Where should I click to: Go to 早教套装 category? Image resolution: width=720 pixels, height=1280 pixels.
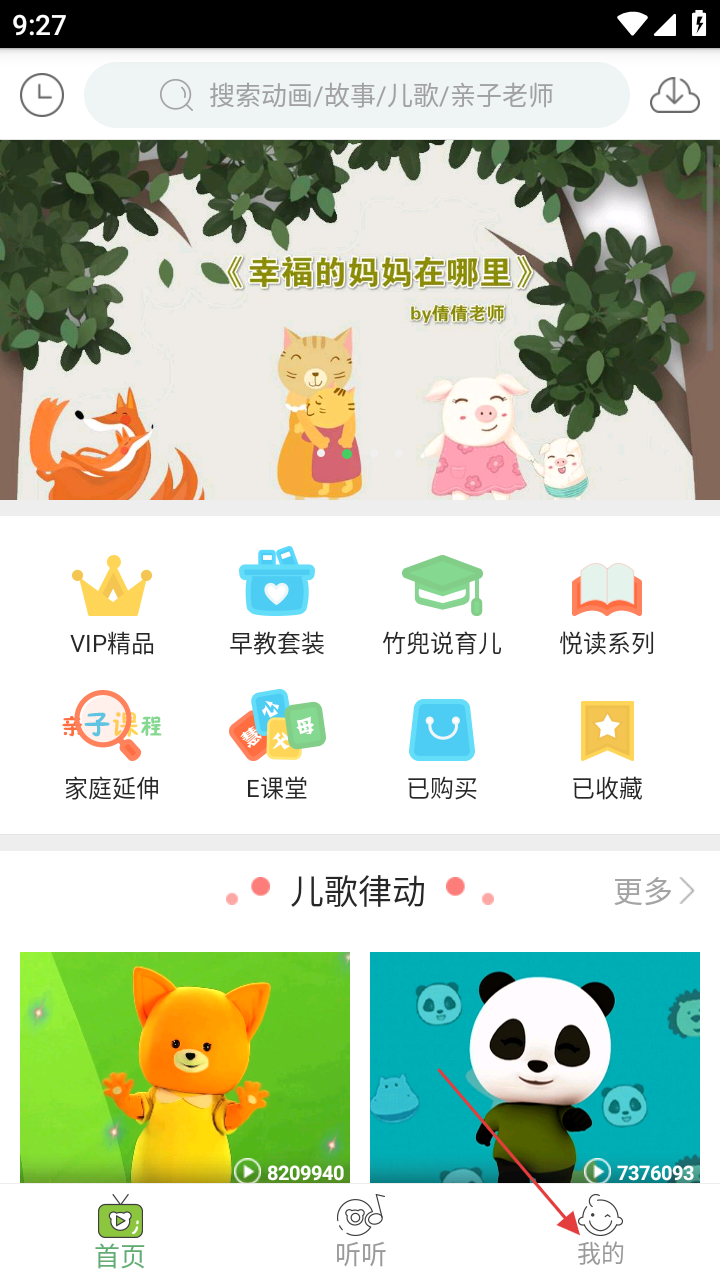277,605
